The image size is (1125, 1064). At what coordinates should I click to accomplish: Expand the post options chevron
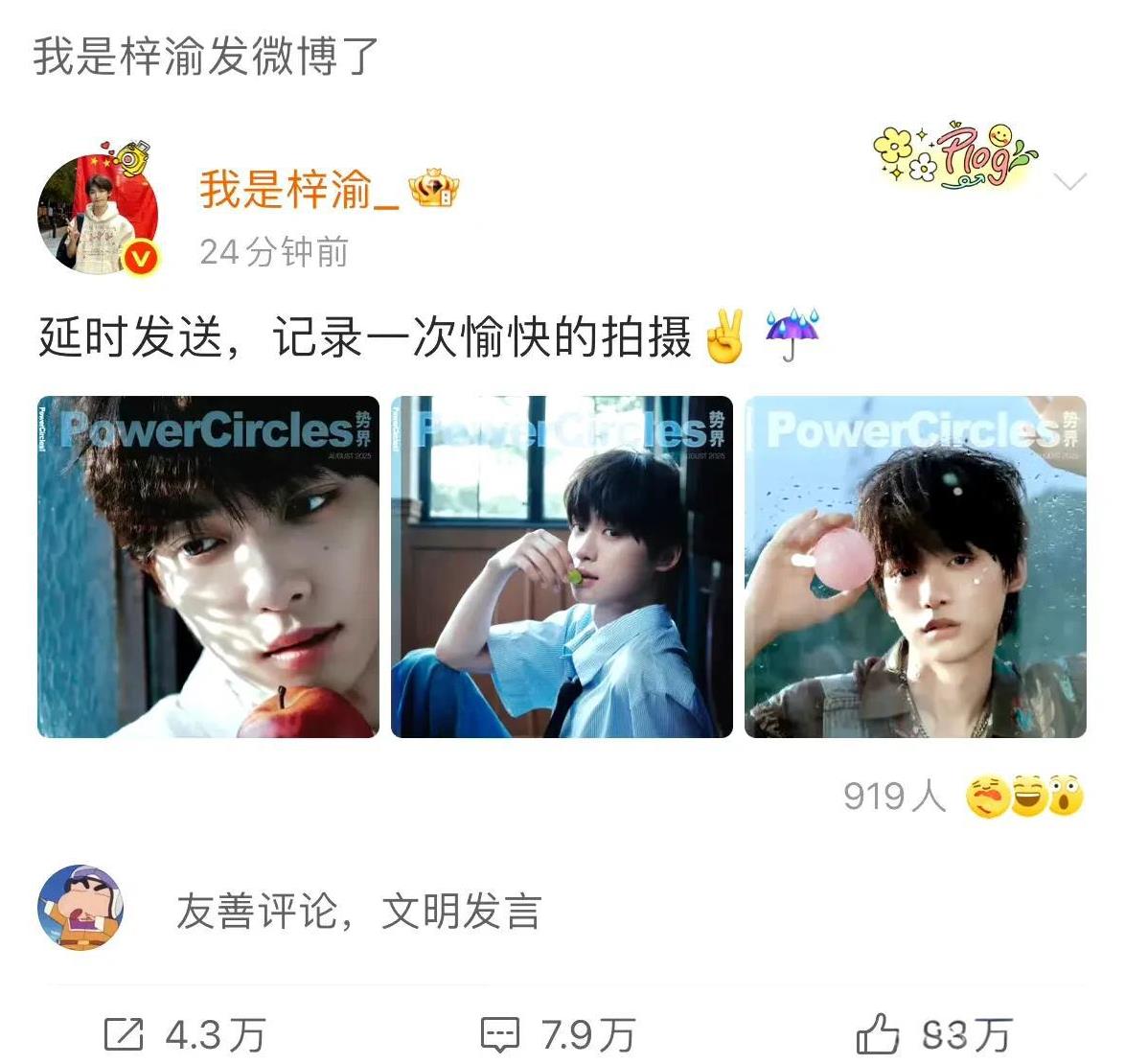point(1069,181)
